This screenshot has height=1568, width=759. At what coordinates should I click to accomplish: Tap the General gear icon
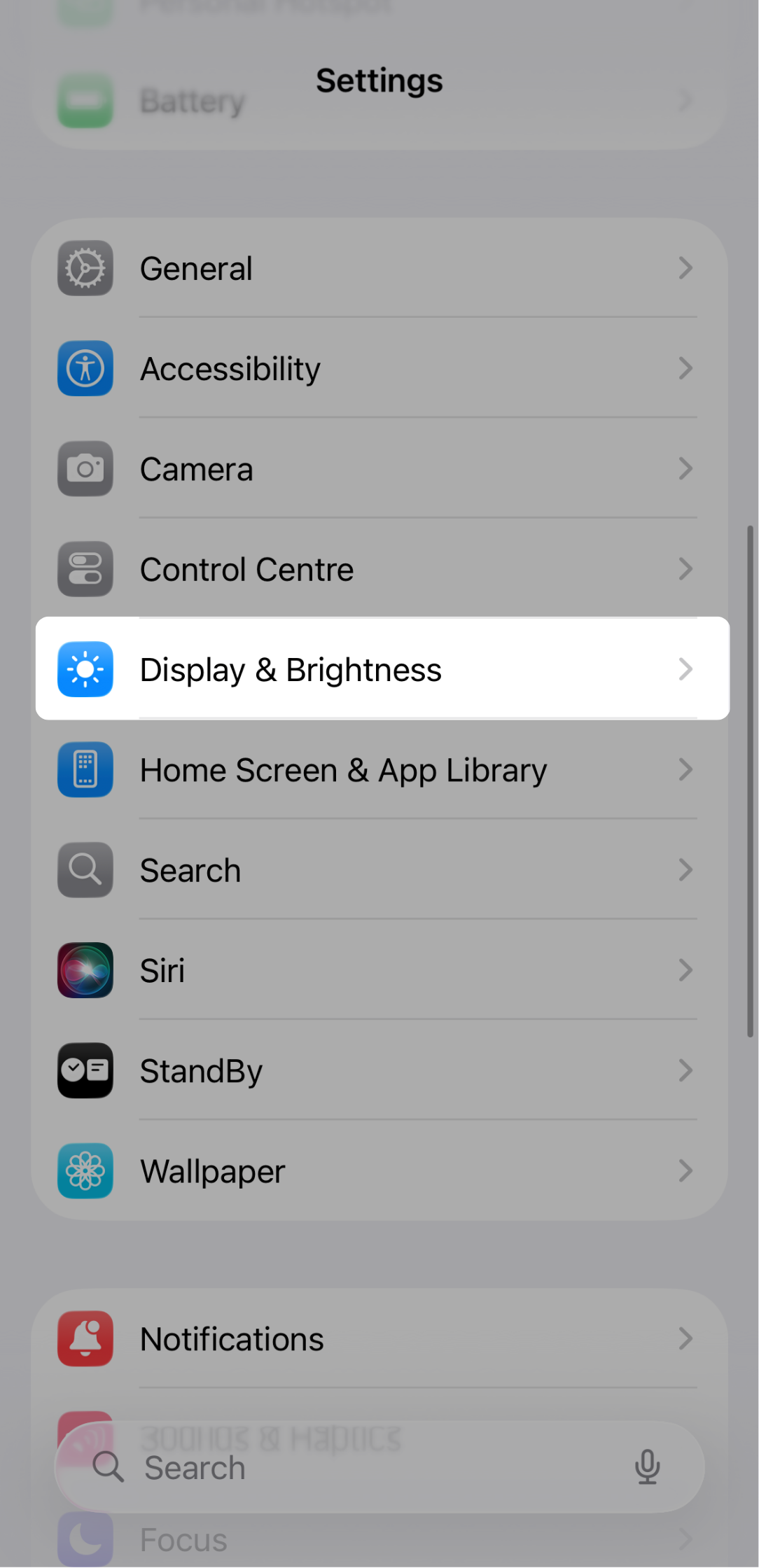coord(84,268)
